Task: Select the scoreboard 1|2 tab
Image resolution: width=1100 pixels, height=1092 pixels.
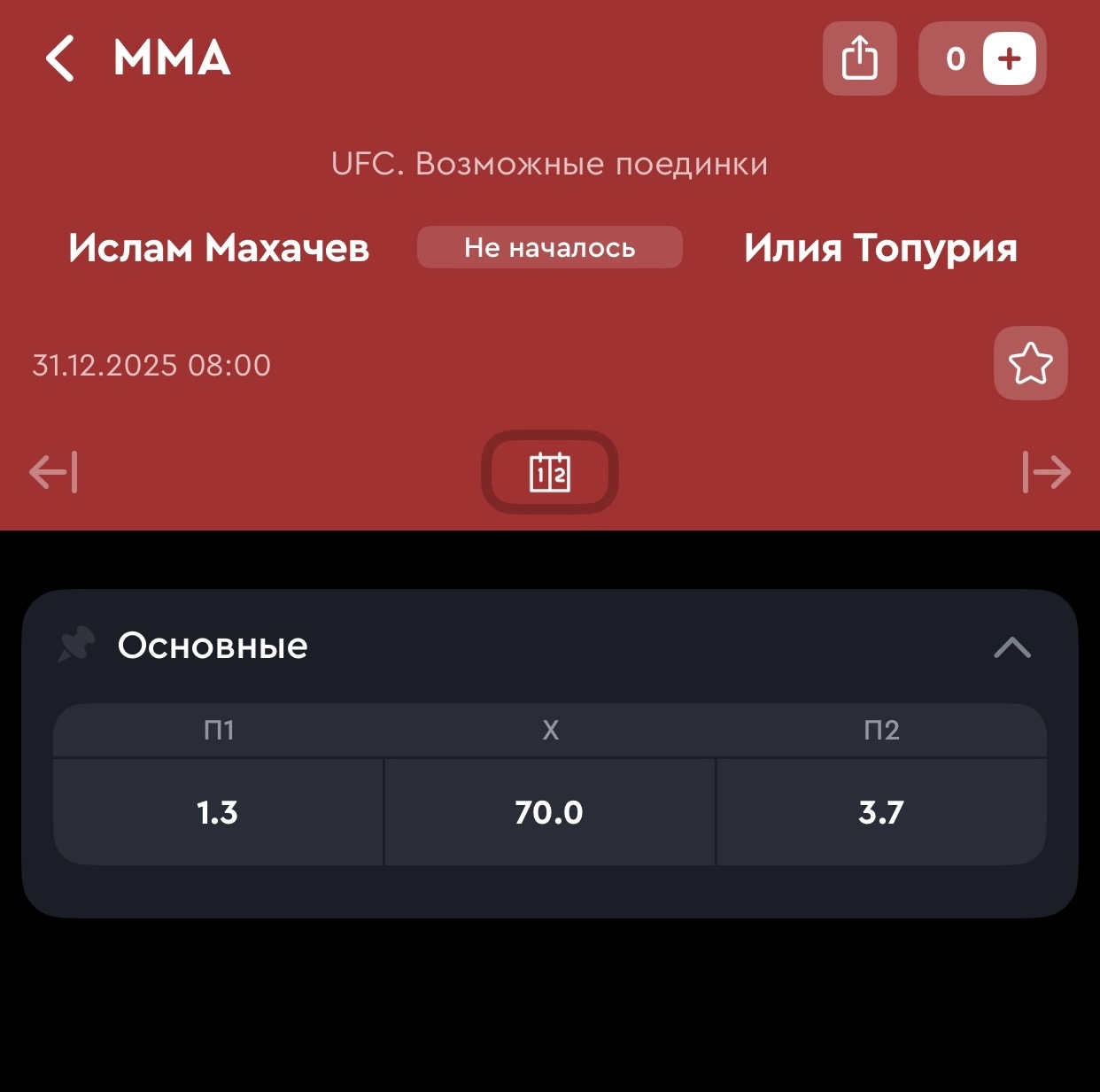Action: [x=549, y=472]
